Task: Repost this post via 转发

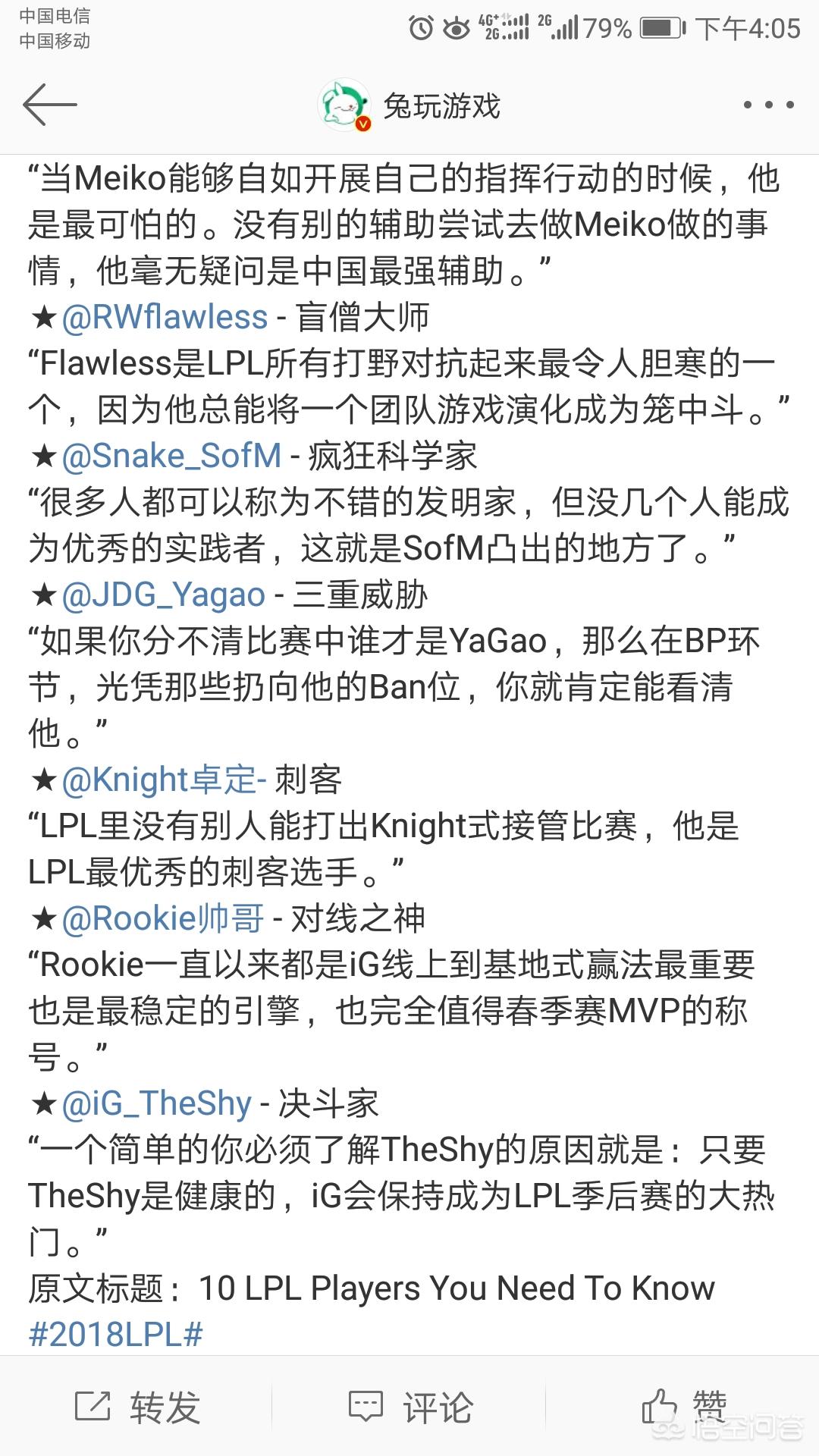Action: point(137,1407)
